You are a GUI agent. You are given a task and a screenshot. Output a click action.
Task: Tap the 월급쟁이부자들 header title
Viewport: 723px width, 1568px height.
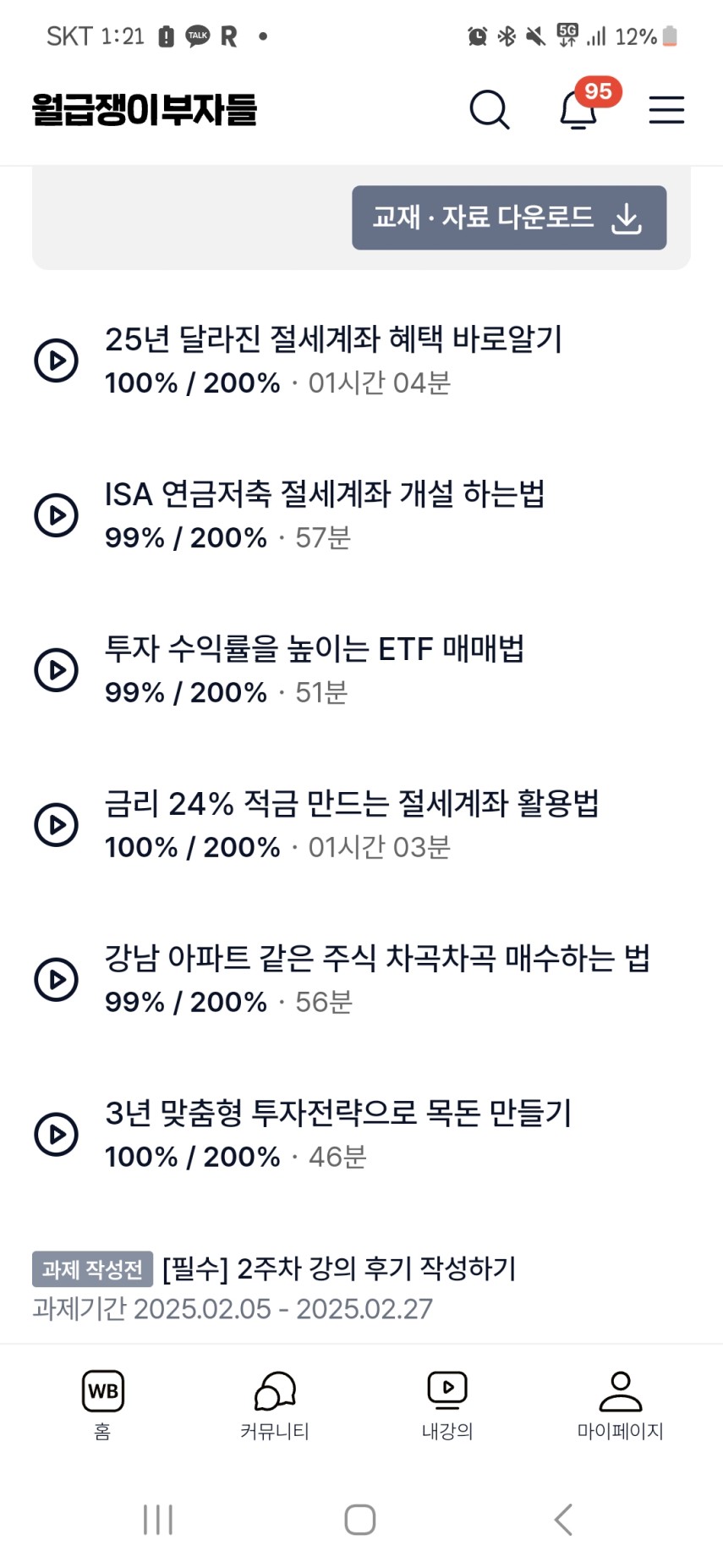[145, 109]
